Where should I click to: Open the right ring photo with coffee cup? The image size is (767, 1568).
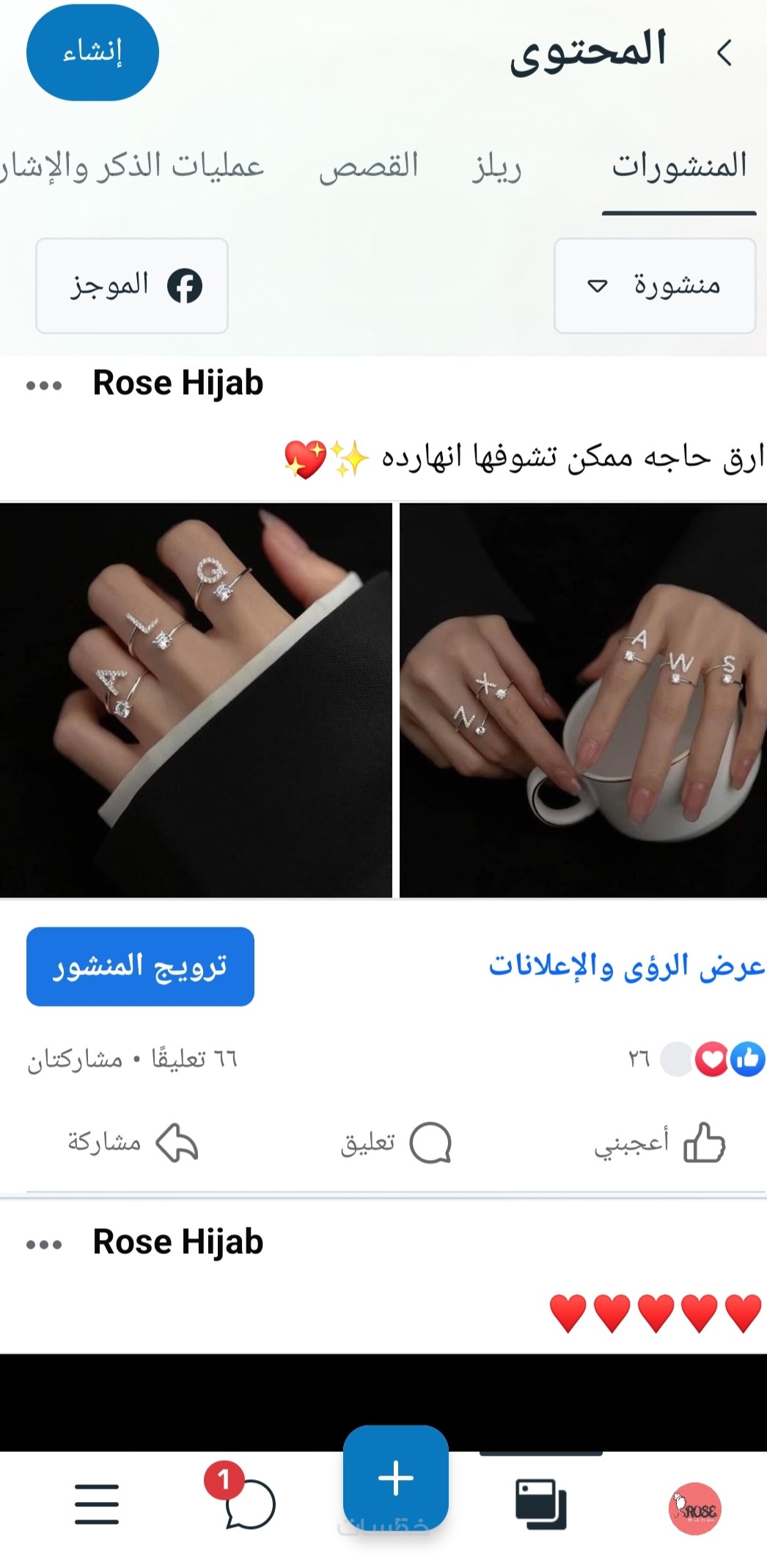[x=583, y=700]
